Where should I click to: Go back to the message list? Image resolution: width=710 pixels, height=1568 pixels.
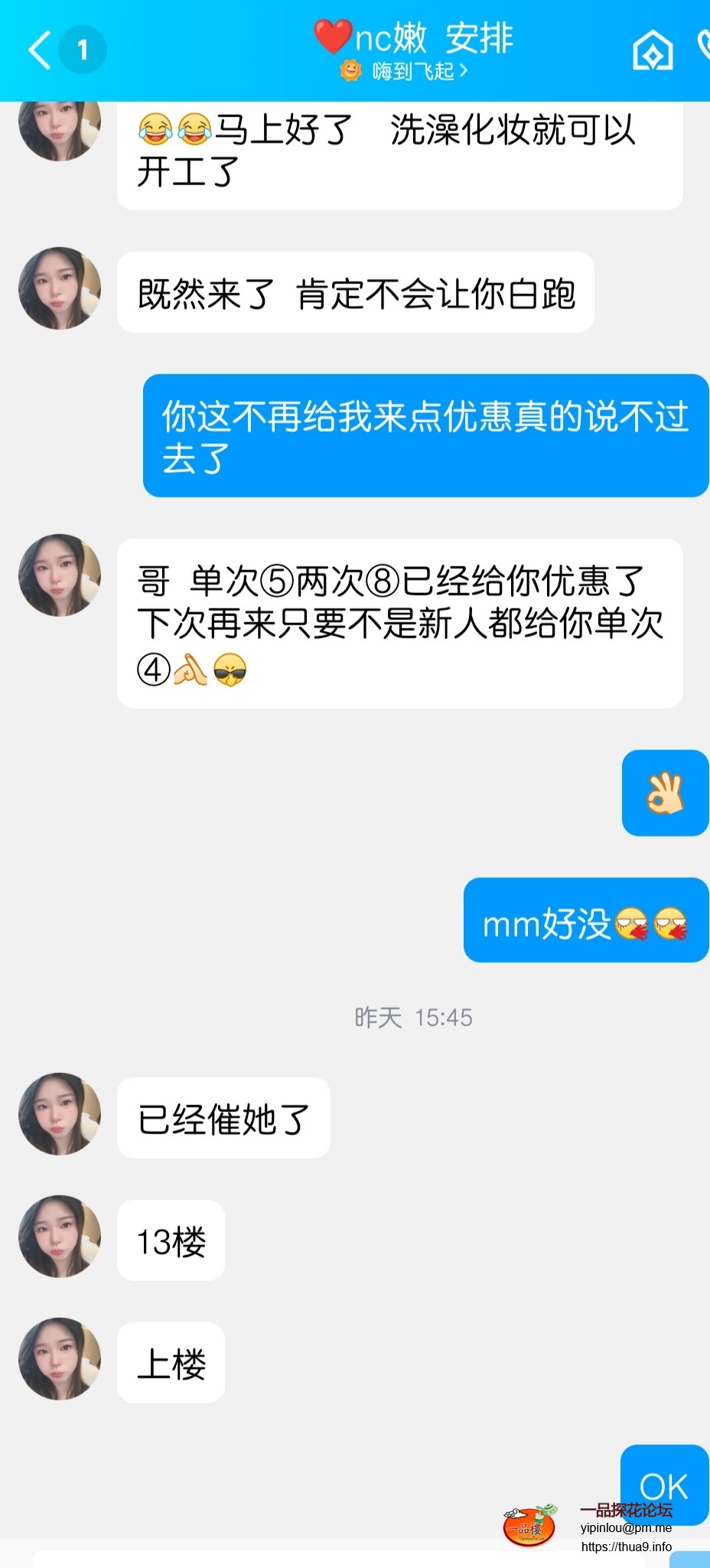click(40, 51)
